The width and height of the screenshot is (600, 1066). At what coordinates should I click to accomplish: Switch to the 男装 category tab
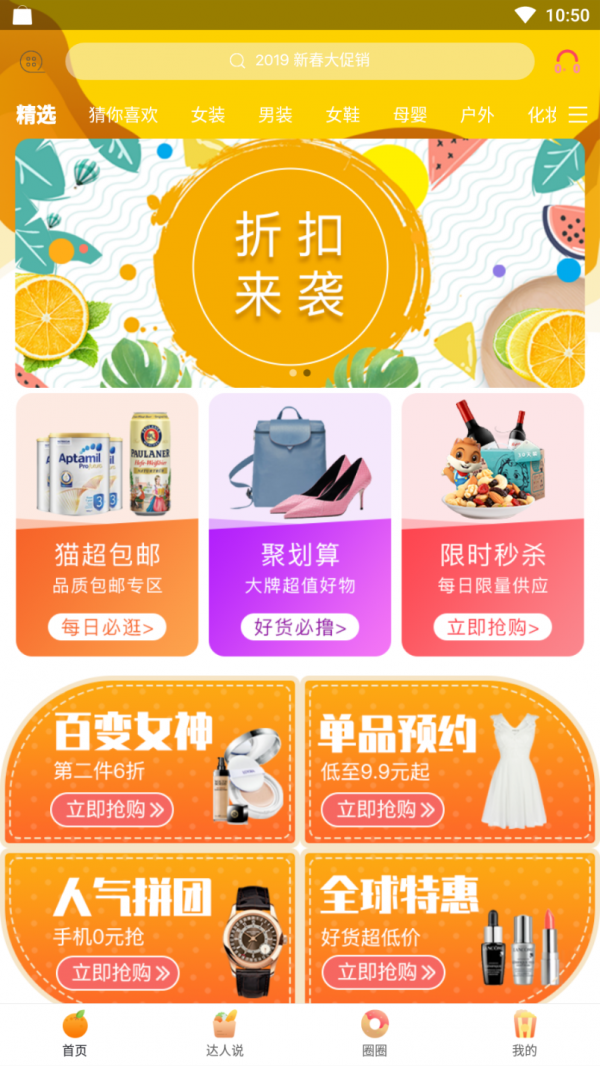tap(275, 115)
